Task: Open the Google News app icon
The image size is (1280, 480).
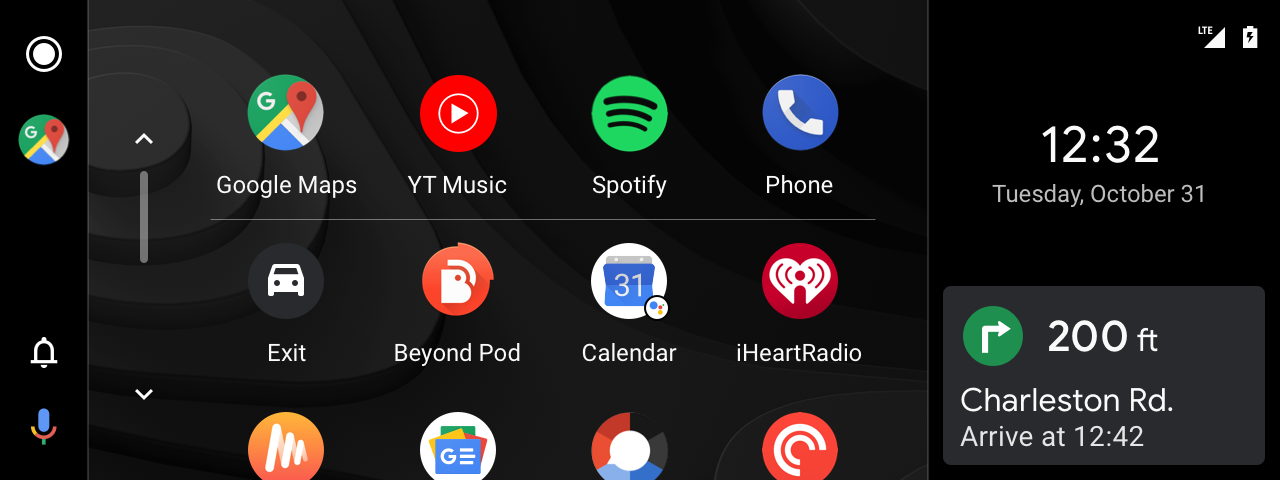Action: pyautogui.click(x=458, y=447)
